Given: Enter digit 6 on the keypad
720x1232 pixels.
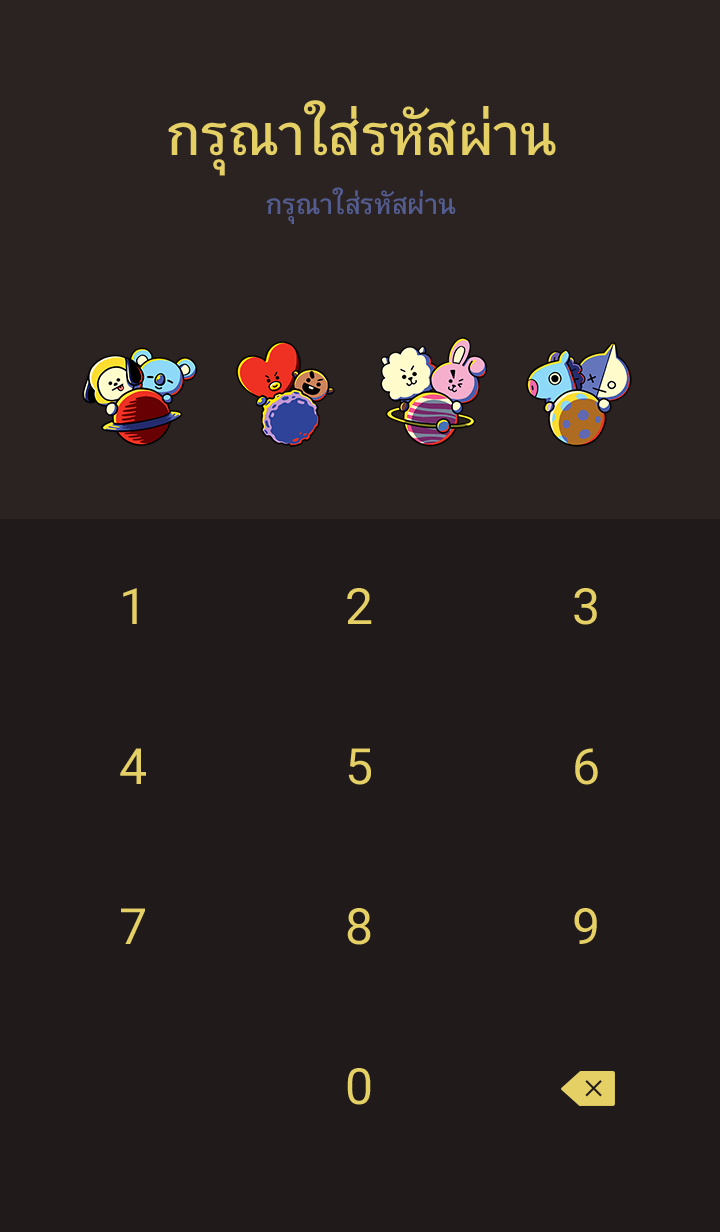Looking at the screenshot, I should coord(586,767).
